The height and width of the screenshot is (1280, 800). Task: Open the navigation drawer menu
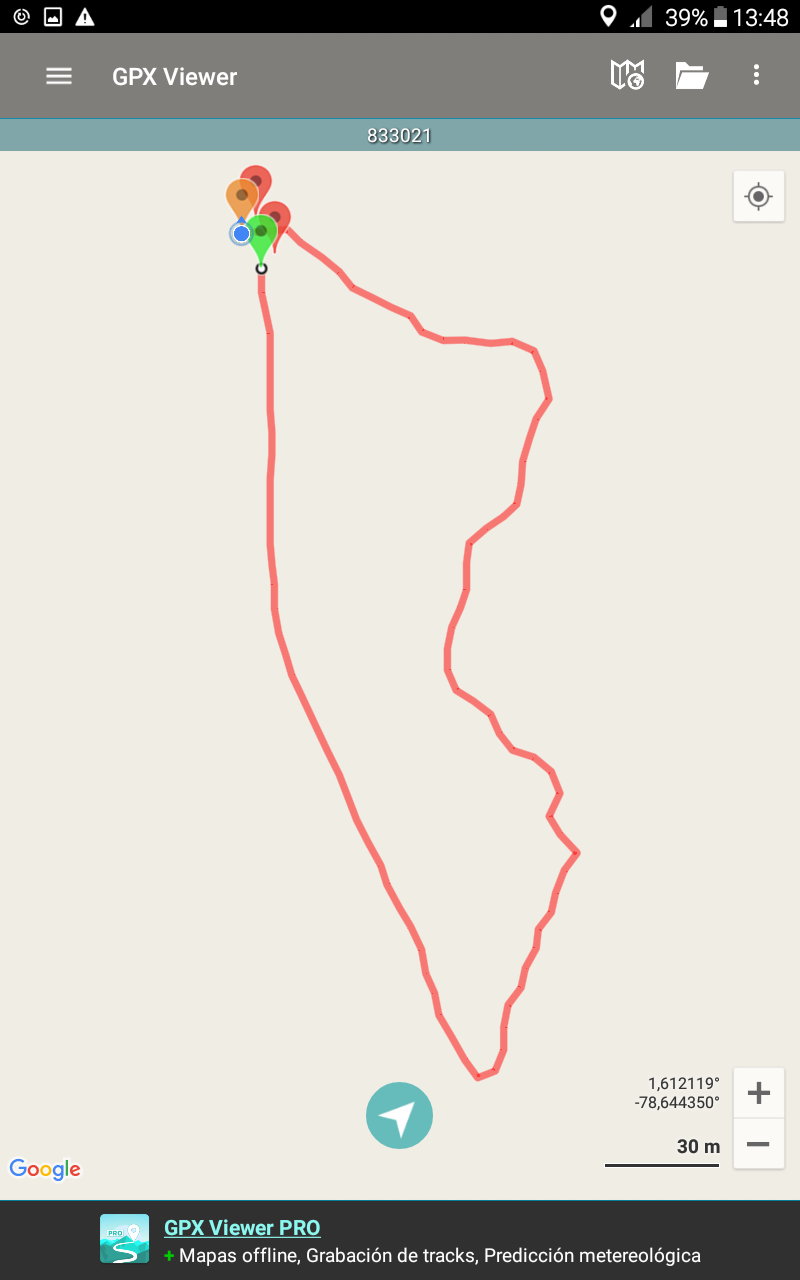(59, 76)
